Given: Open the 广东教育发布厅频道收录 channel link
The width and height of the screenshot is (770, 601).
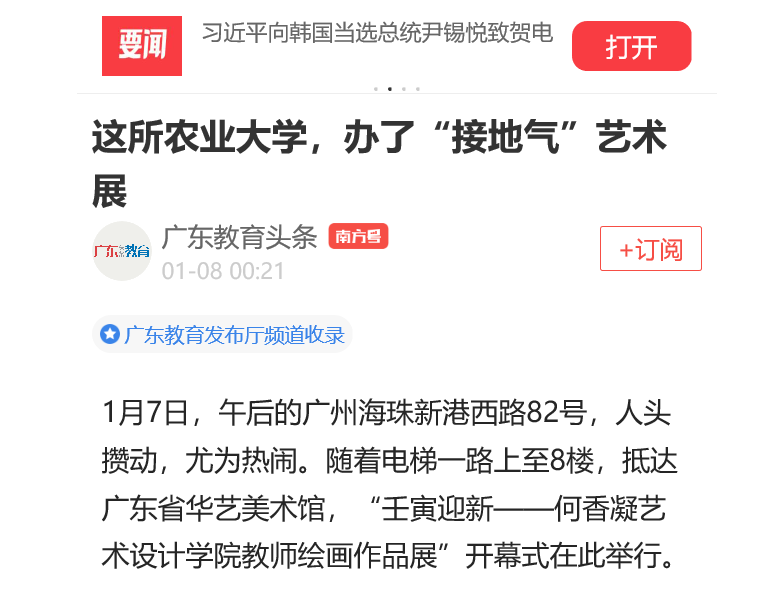Looking at the screenshot, I should (x=223, y=335).
